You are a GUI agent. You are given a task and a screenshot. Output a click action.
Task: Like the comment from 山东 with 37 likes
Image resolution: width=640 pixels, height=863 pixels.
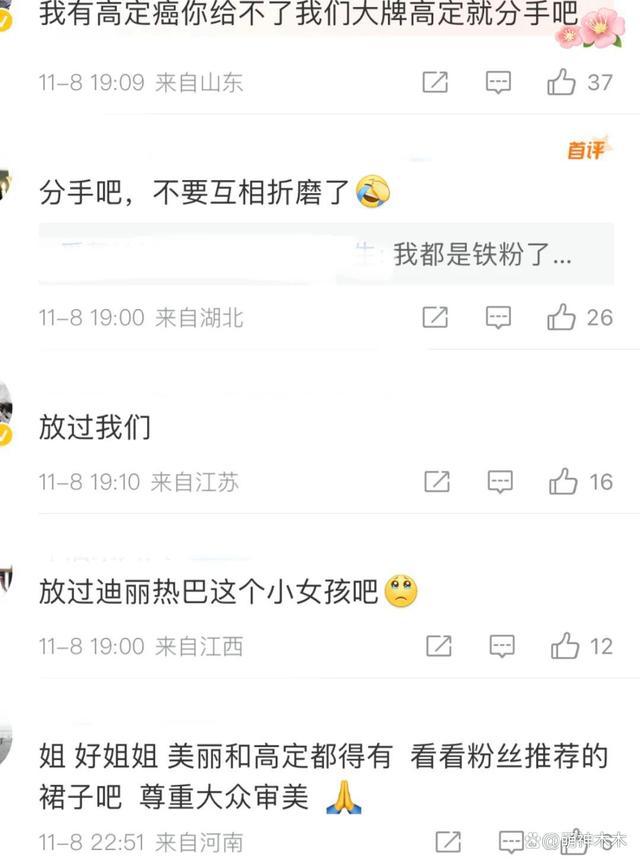[562, 83]
